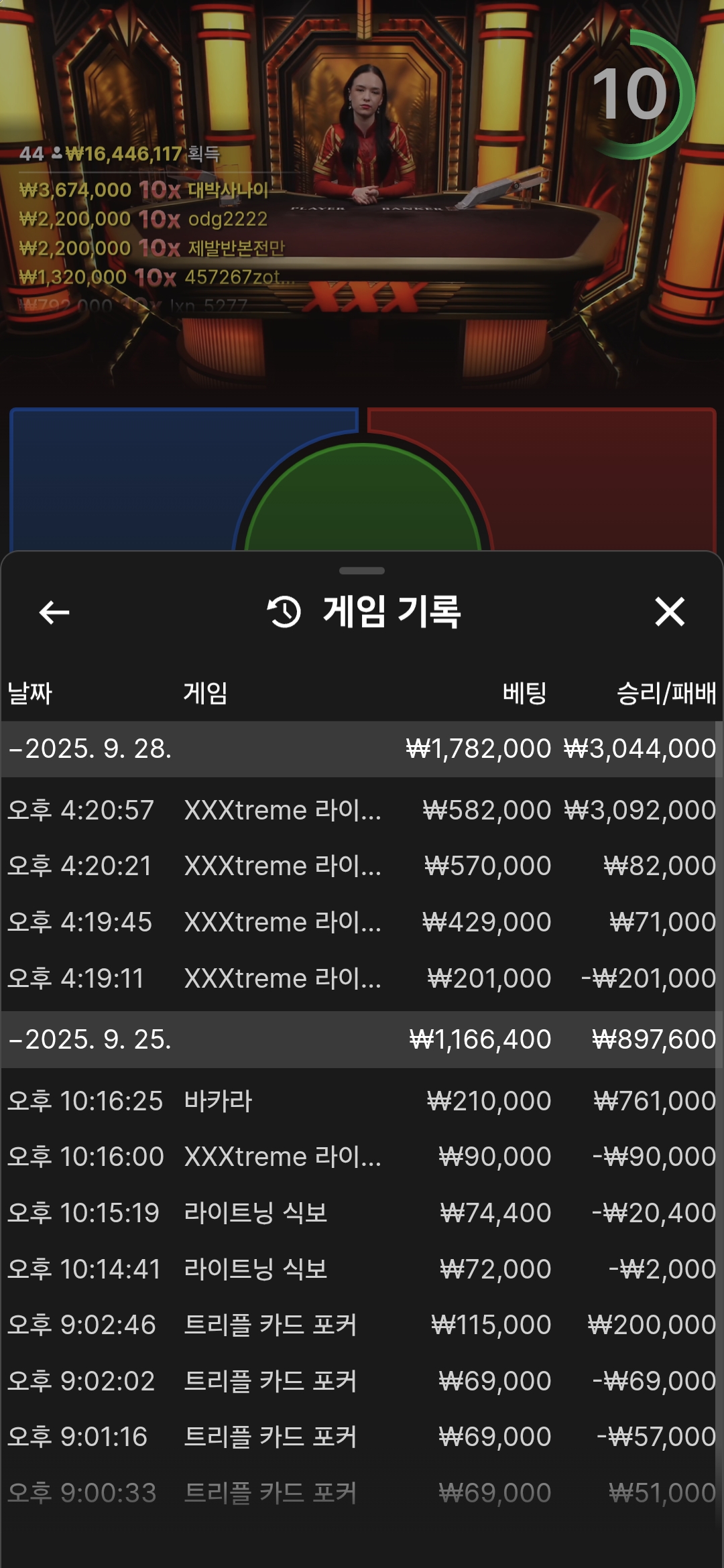View the 오후 9:02:02 트리플 카드 포커 record
This screenshot has height=1568, width=724.
pos(361,1381)
